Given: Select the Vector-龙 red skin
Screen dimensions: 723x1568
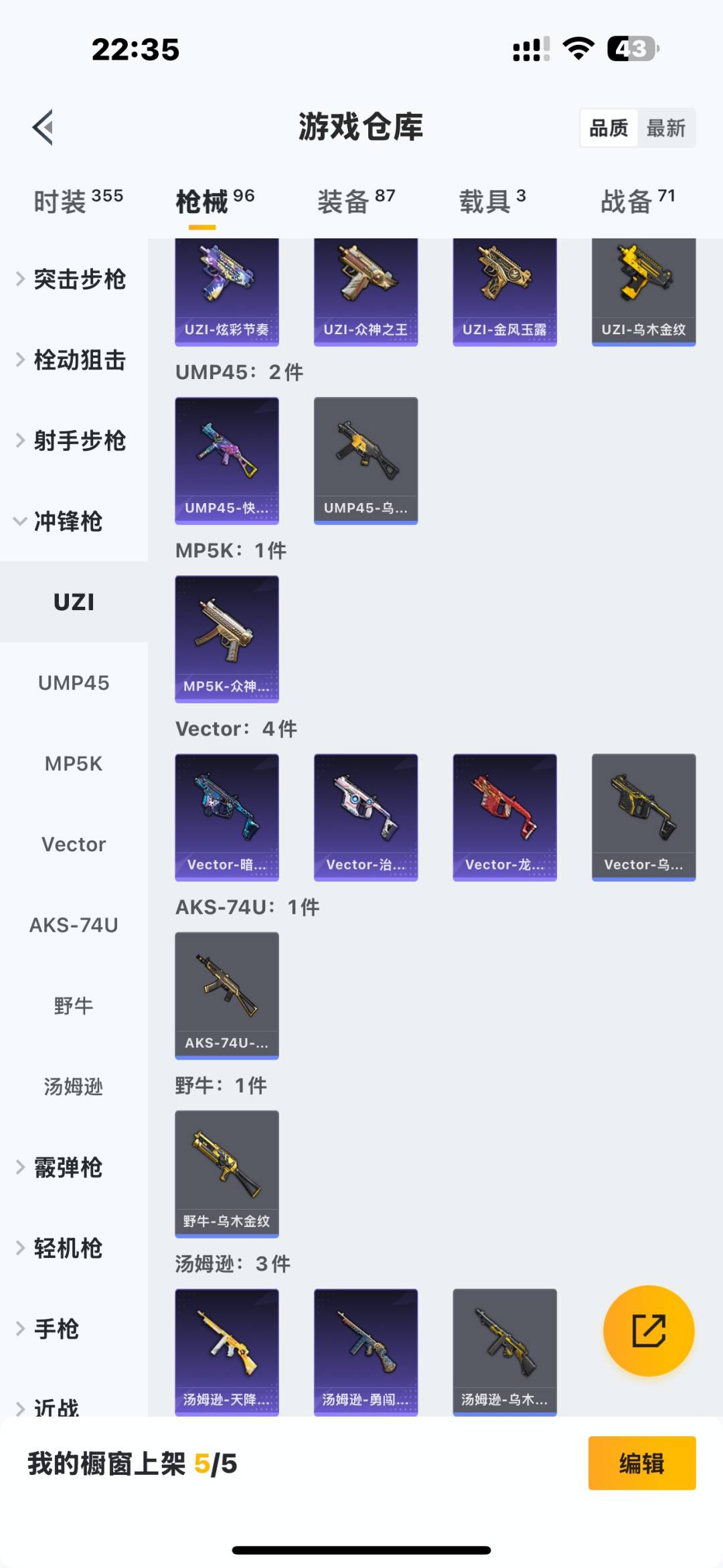Looking at the screenshot, I should 505,816.
